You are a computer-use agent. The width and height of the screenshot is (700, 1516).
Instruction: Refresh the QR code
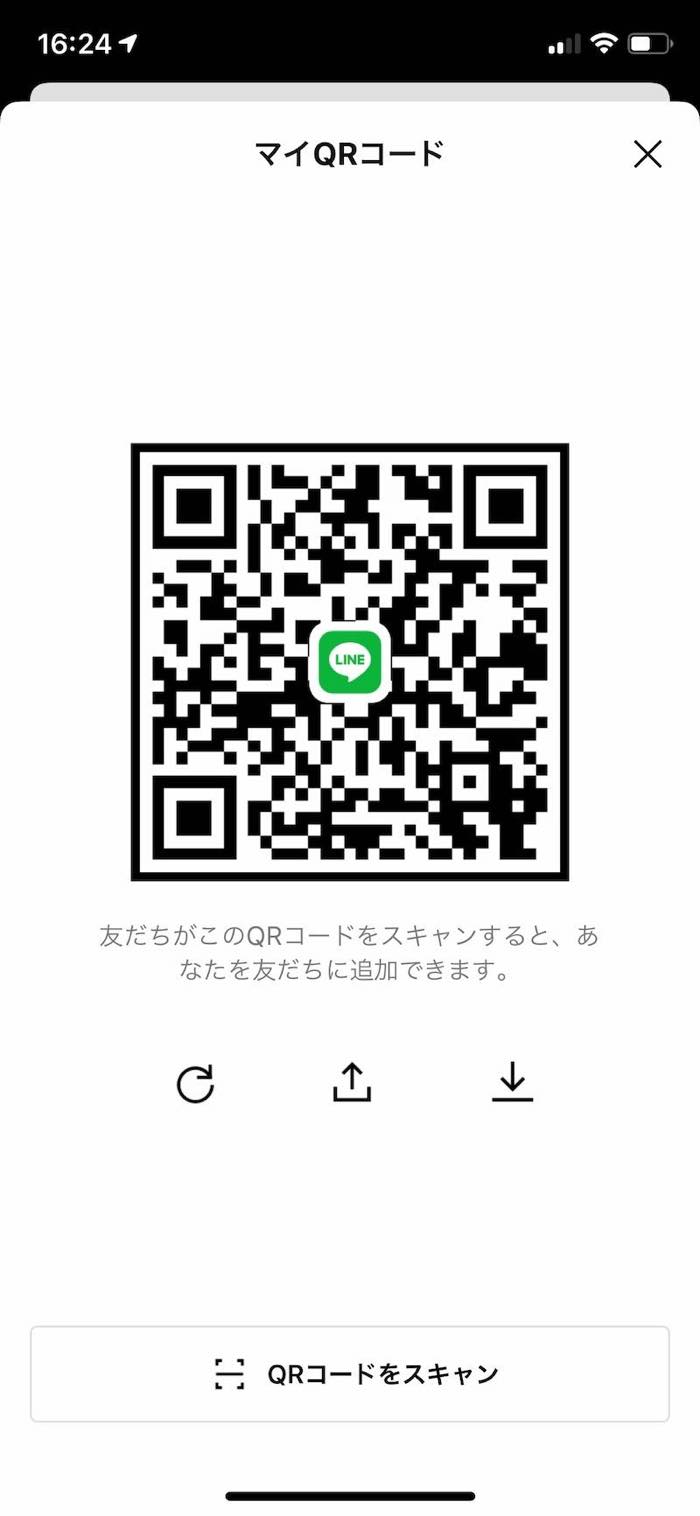pyautogui.click(x=195, y=1084)
